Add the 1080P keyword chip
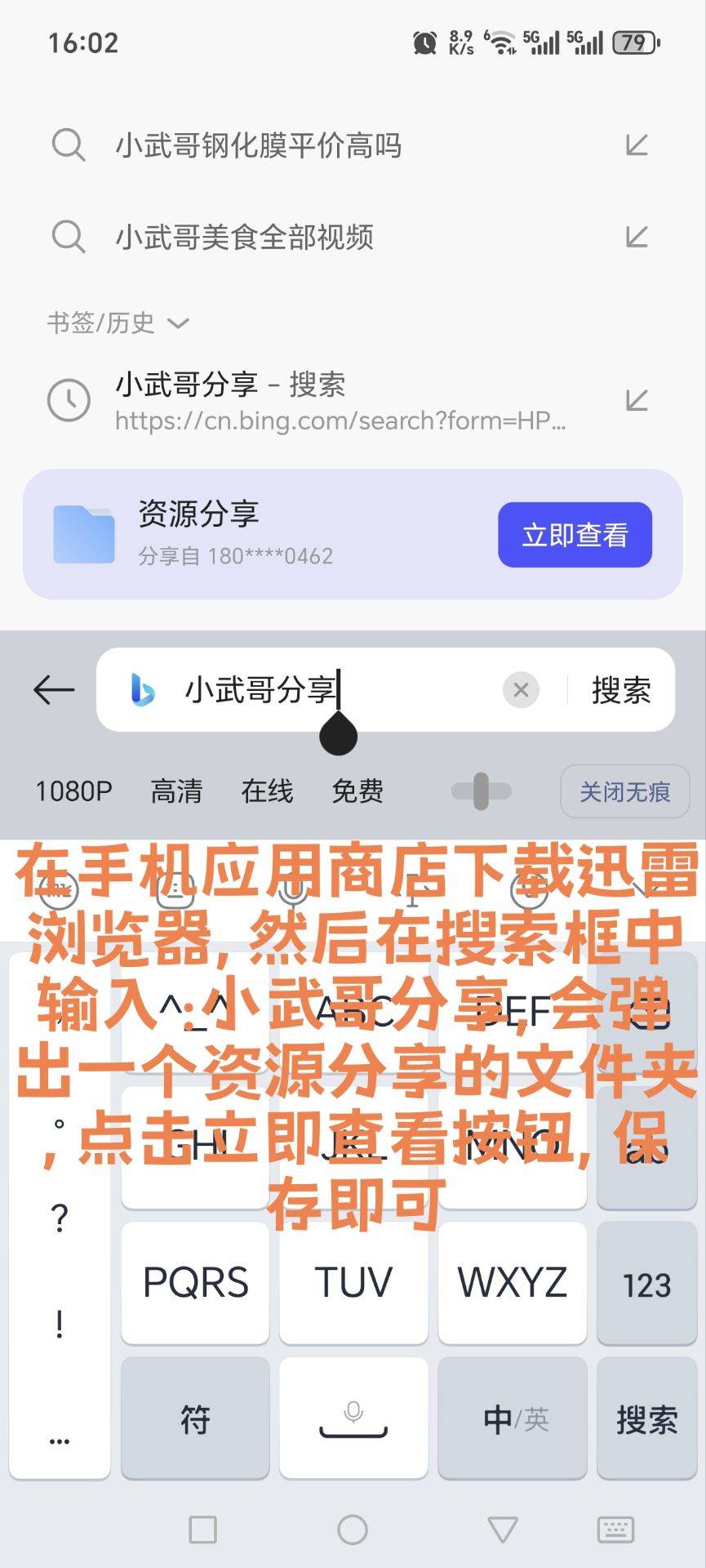This screenshot has width=706, height=1568. [x=73, y=791]
